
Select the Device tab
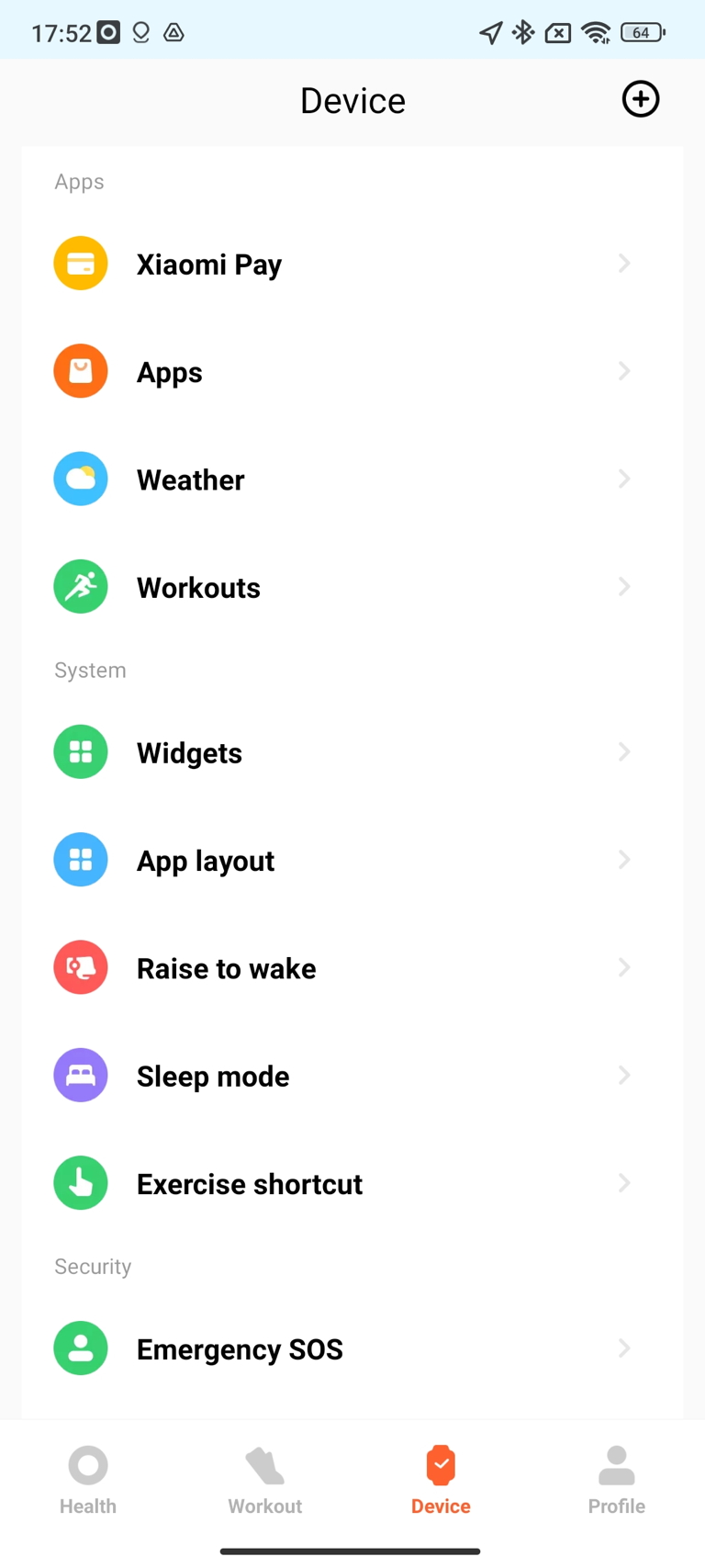point(441,1480)
